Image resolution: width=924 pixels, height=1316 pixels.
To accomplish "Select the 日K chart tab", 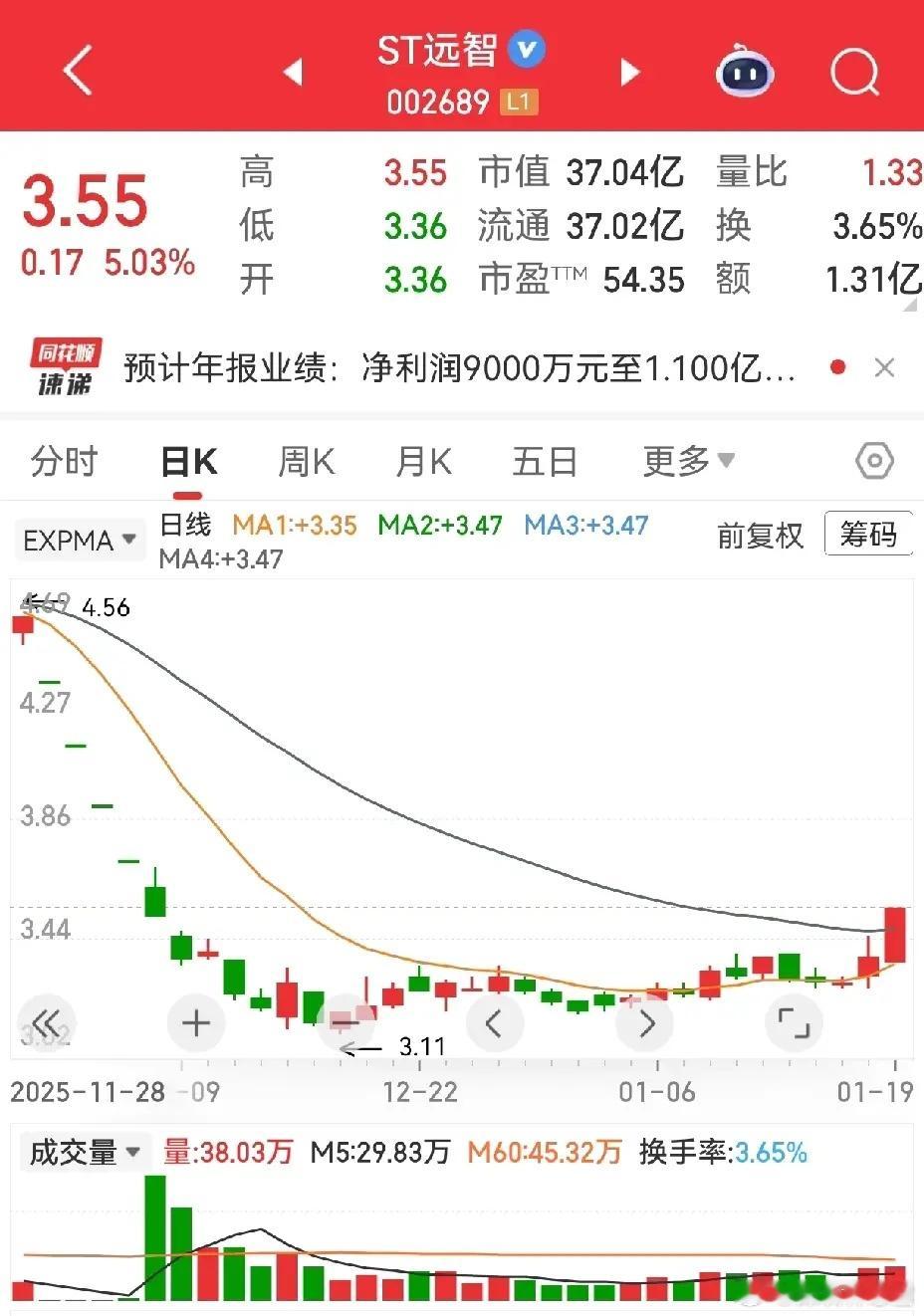I will (x=189, y=462).
